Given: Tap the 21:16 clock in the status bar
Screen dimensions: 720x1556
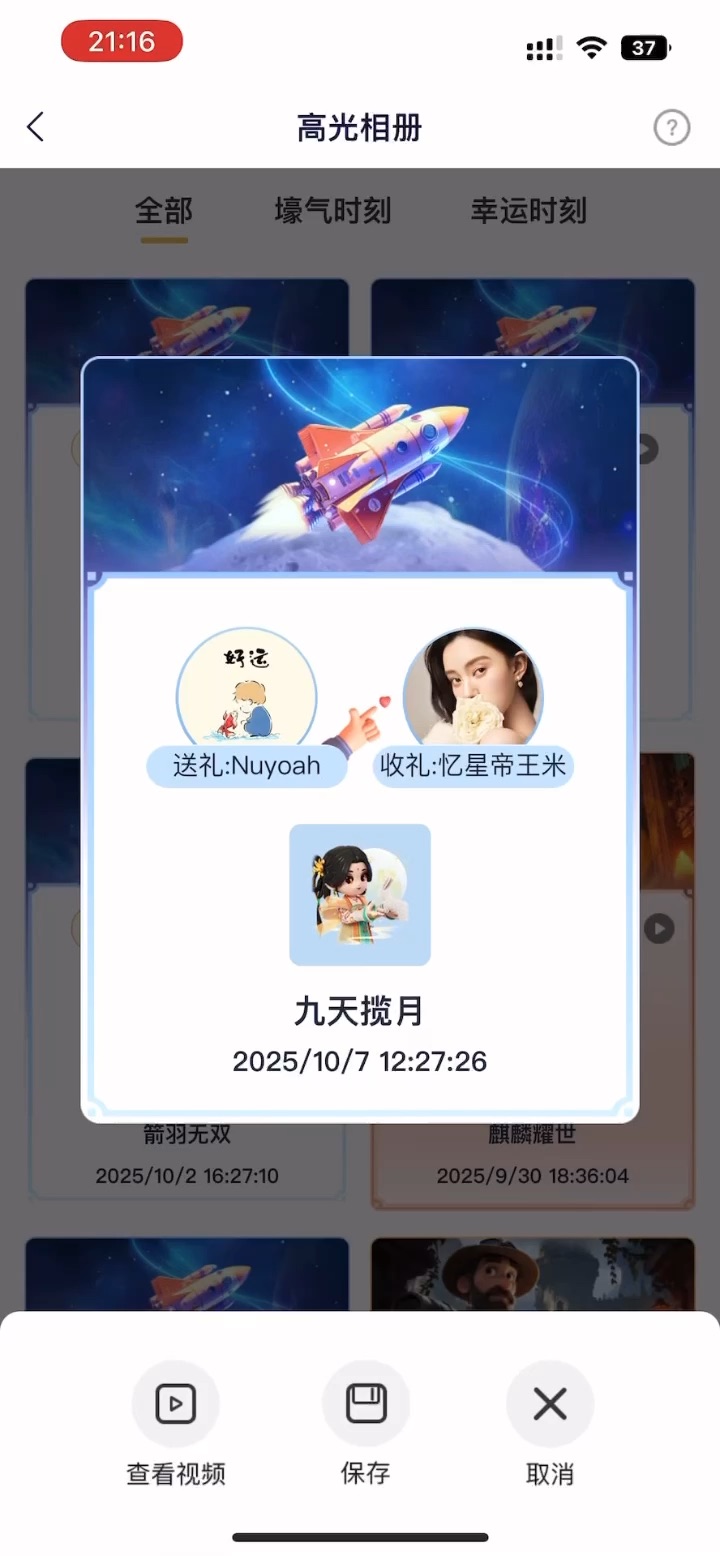Looking at the screenshot, I should tap(121, 41).
